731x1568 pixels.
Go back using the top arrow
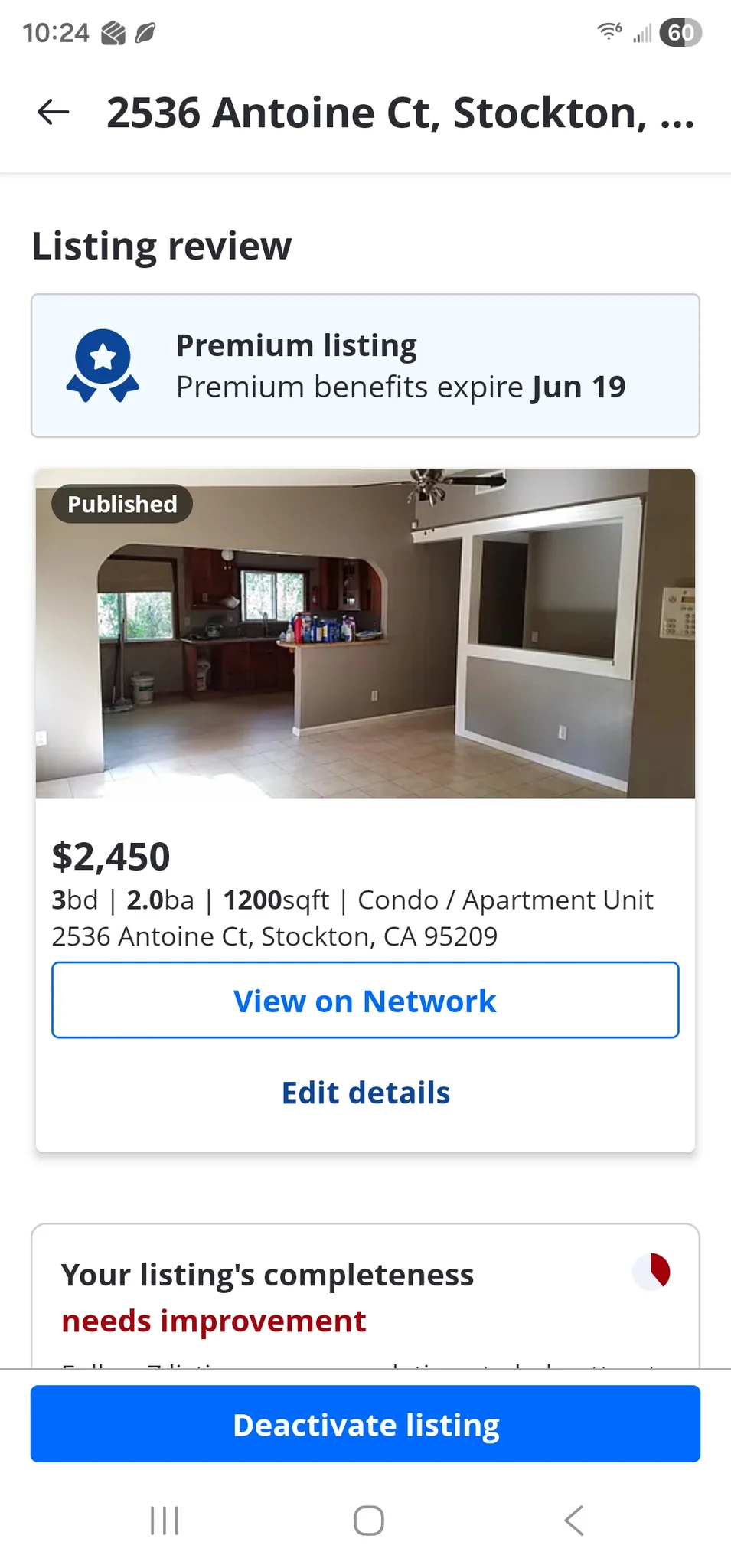(54, 113)
